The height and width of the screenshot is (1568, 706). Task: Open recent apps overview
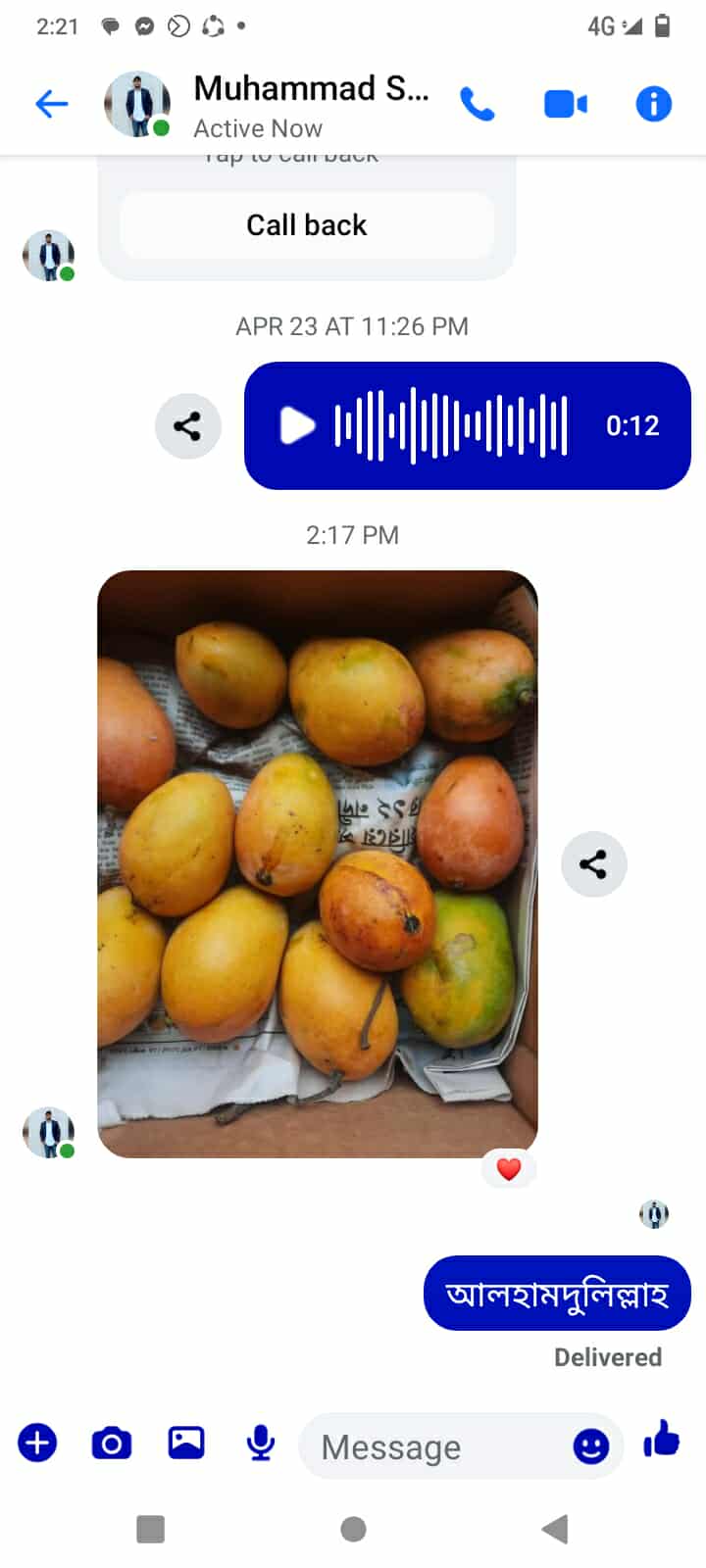pos(150,1529)
